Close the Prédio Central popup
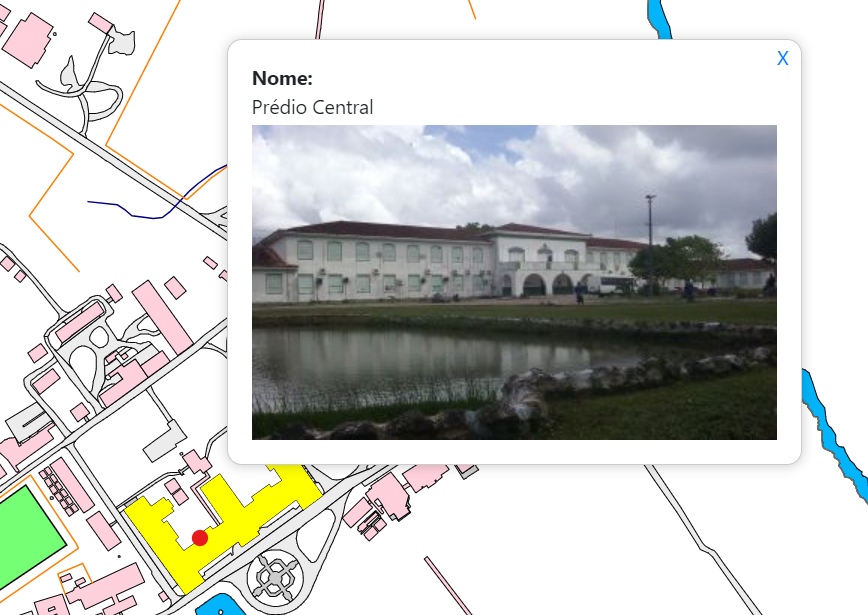The image size is (868, 615). [782, 58]
